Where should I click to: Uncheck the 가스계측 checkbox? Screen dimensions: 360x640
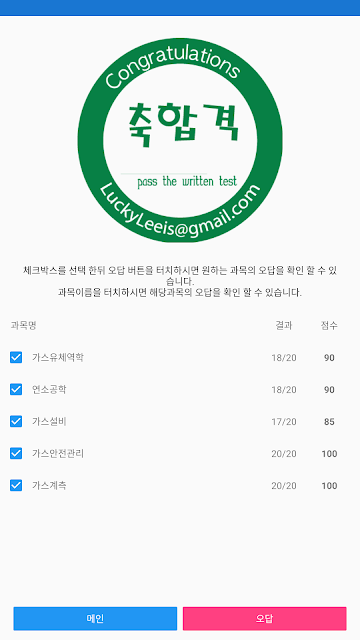16,485
